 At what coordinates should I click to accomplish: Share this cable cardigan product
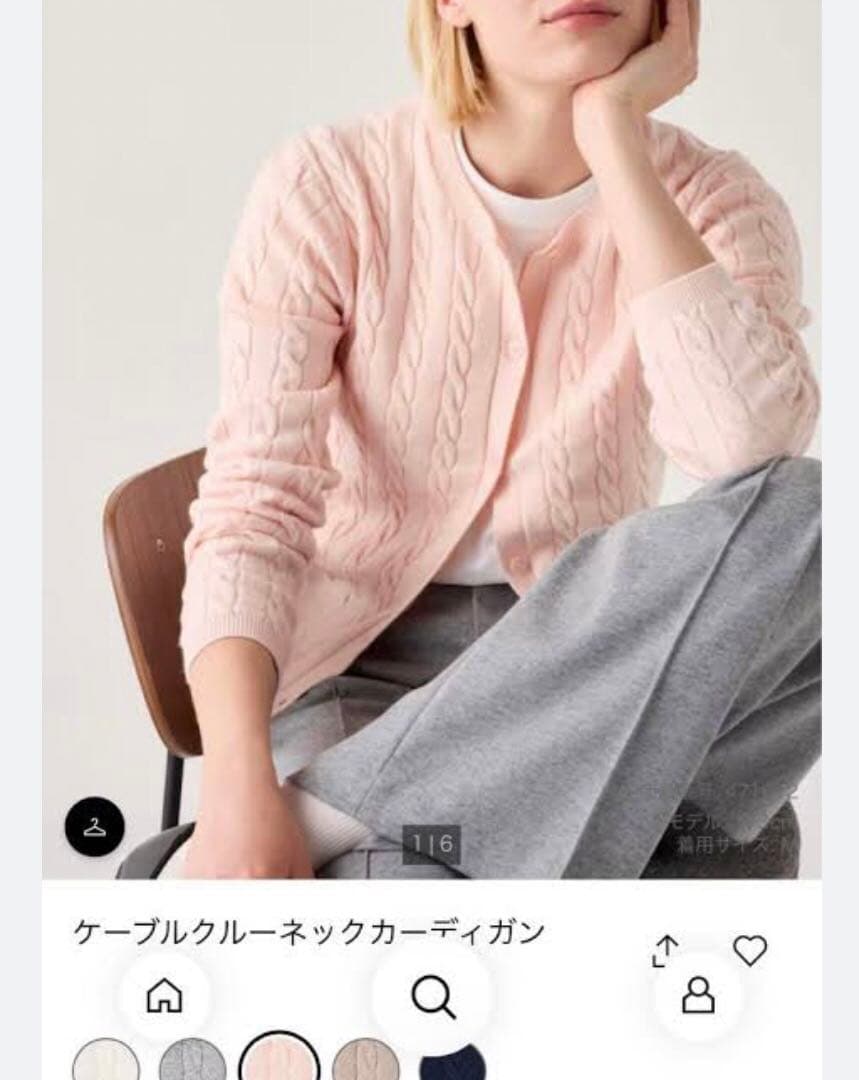[665, 951]
